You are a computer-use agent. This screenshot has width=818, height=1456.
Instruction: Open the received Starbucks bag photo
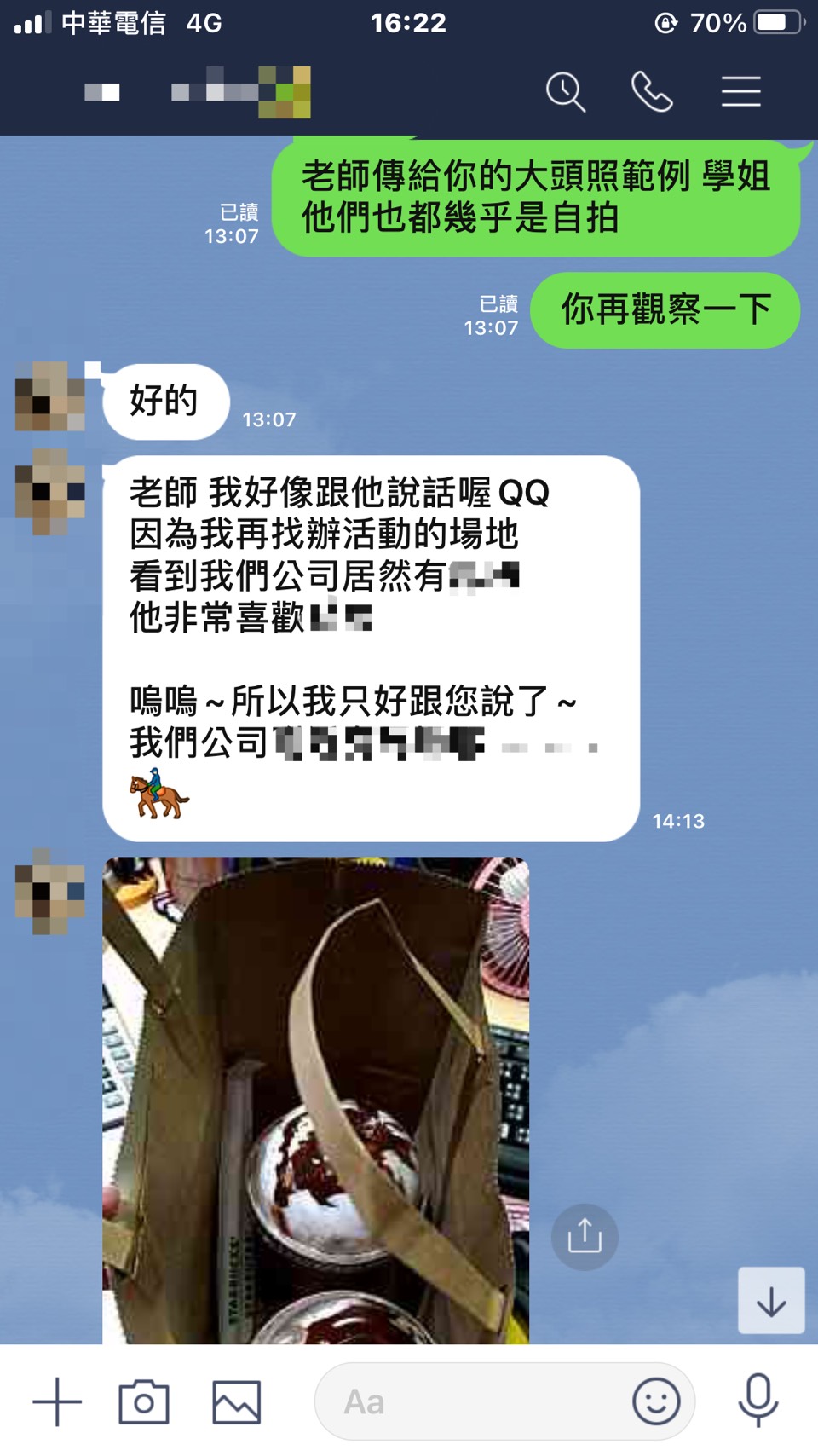(315, 1100)
